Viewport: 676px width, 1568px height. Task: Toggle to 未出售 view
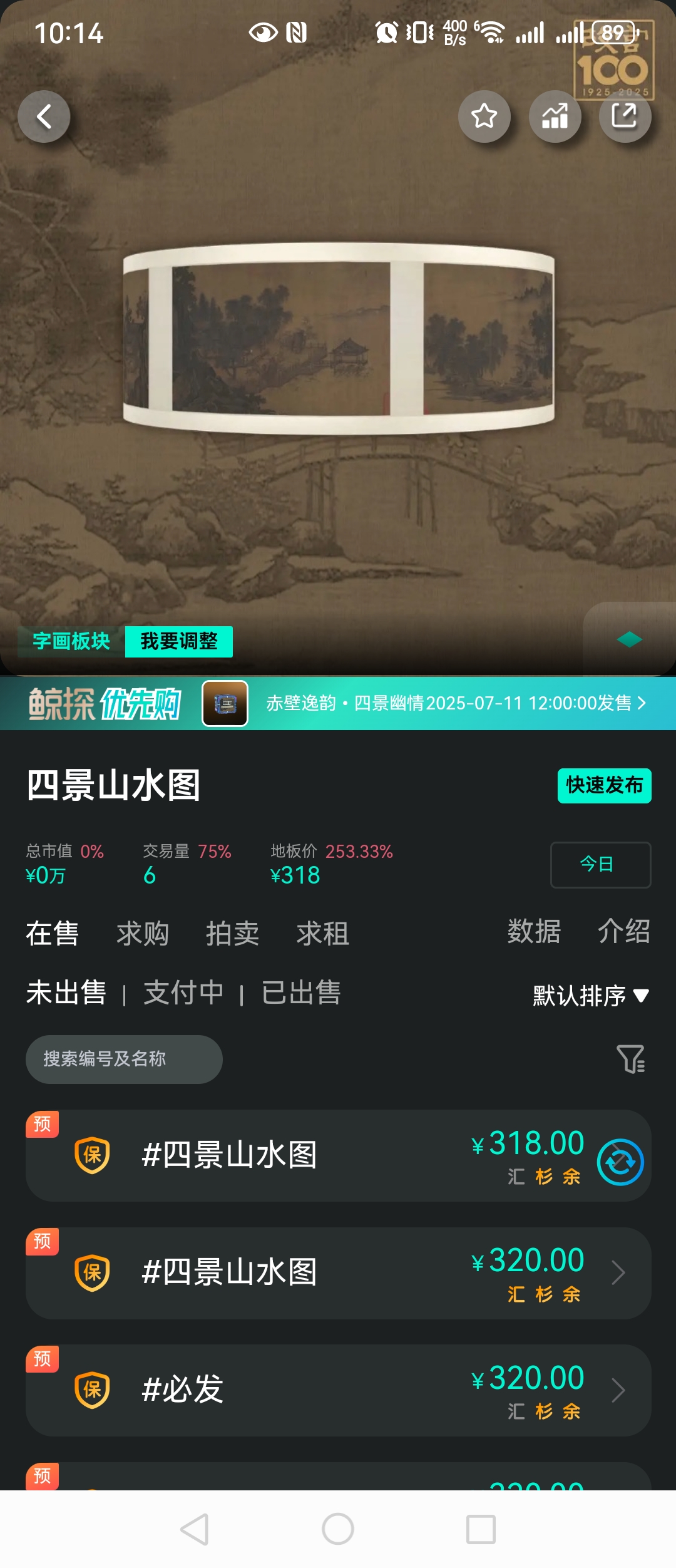point(65,993)
